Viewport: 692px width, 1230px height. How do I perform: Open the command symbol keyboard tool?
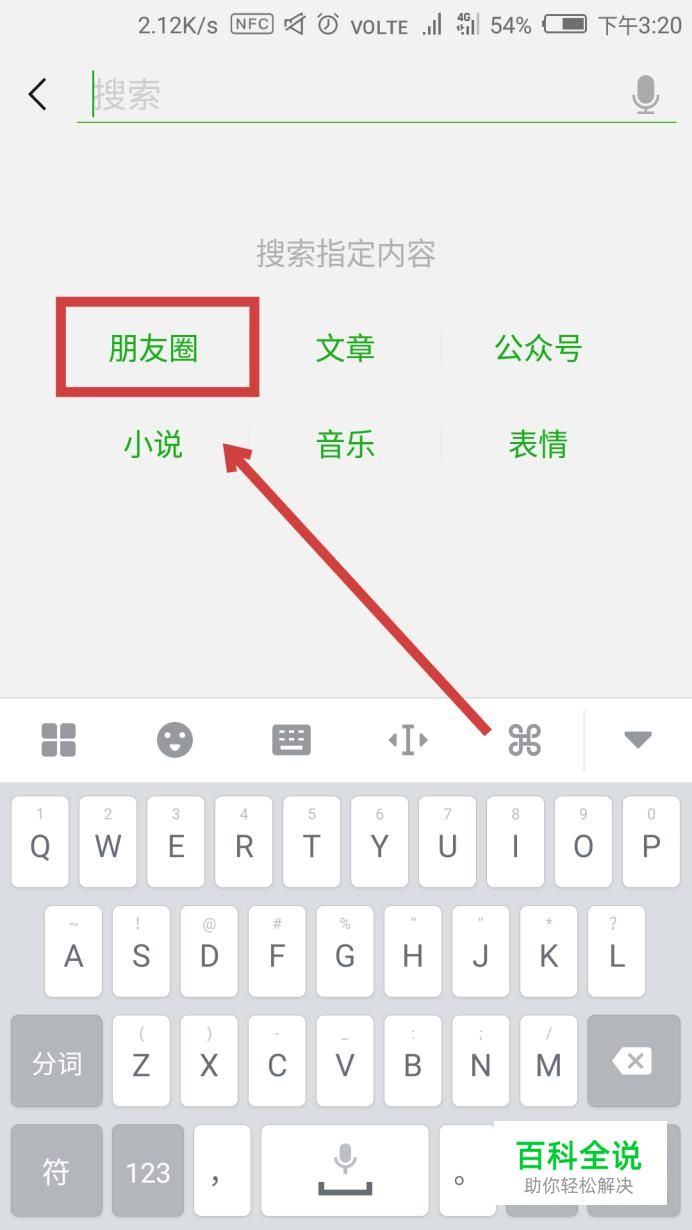(524, 740)
